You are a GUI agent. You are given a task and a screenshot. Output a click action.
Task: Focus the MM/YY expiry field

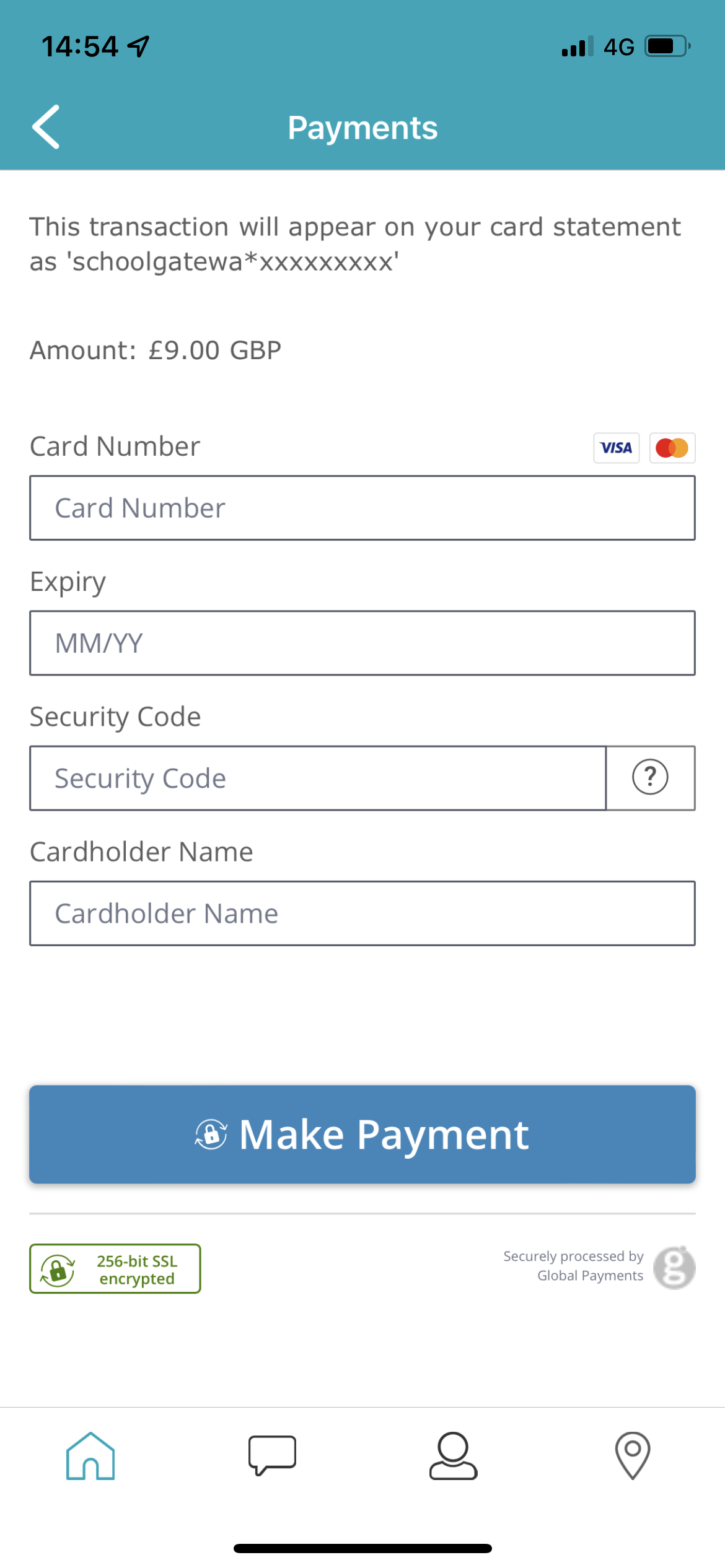362,643
